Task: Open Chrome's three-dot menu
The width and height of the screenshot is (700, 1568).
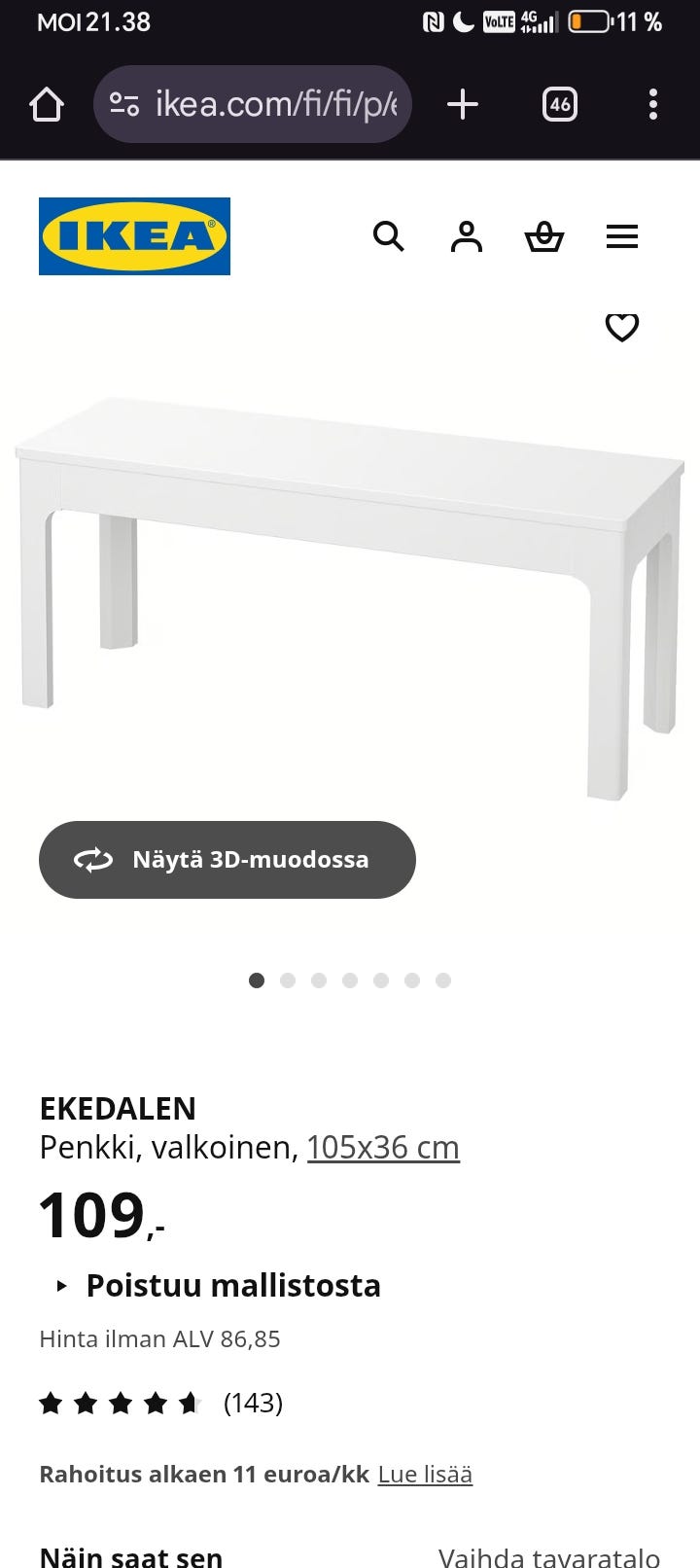Action: coord(652,104)
